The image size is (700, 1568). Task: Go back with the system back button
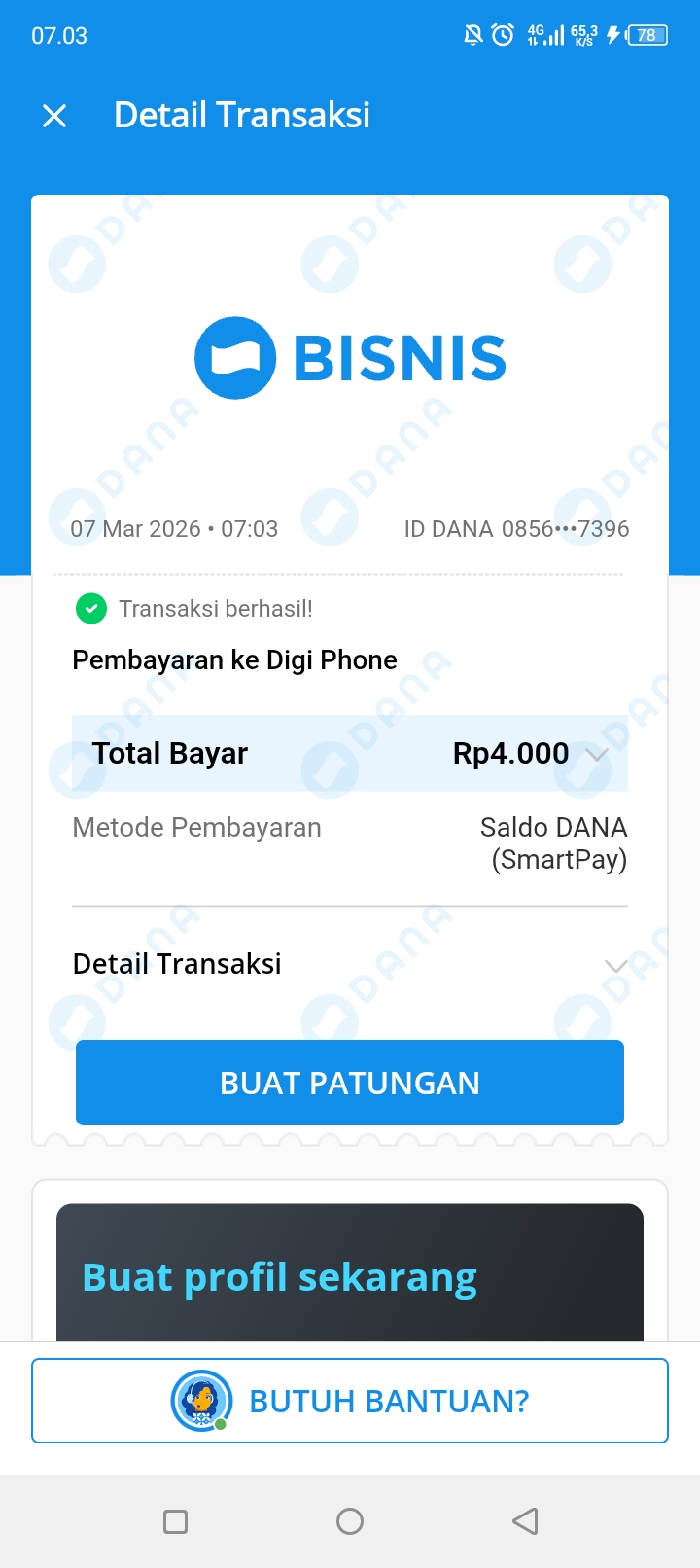click(x=525, y=1521)
